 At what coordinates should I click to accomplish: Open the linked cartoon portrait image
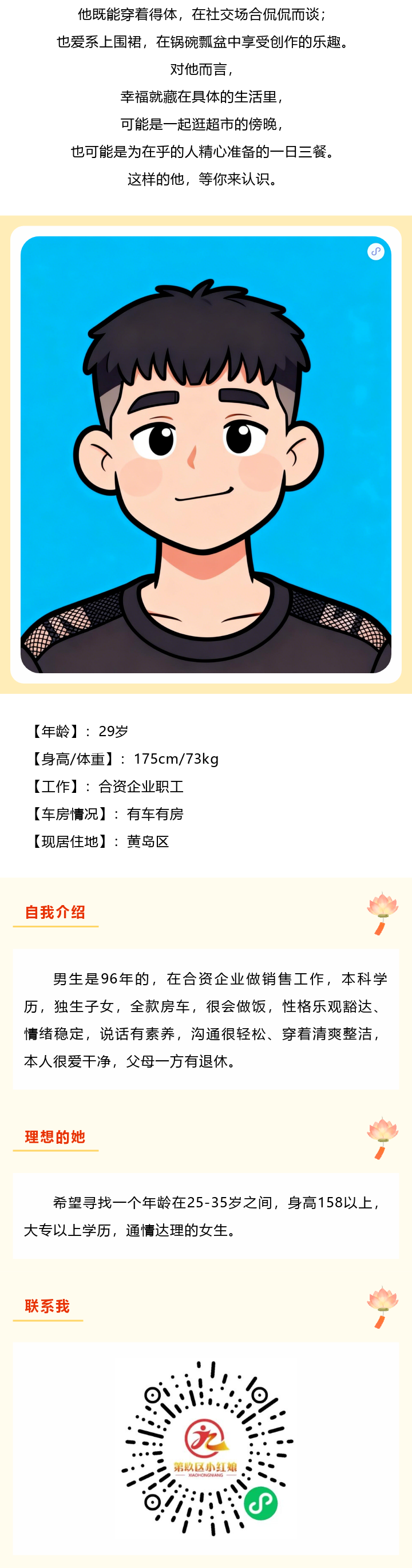tap(205, 454)
